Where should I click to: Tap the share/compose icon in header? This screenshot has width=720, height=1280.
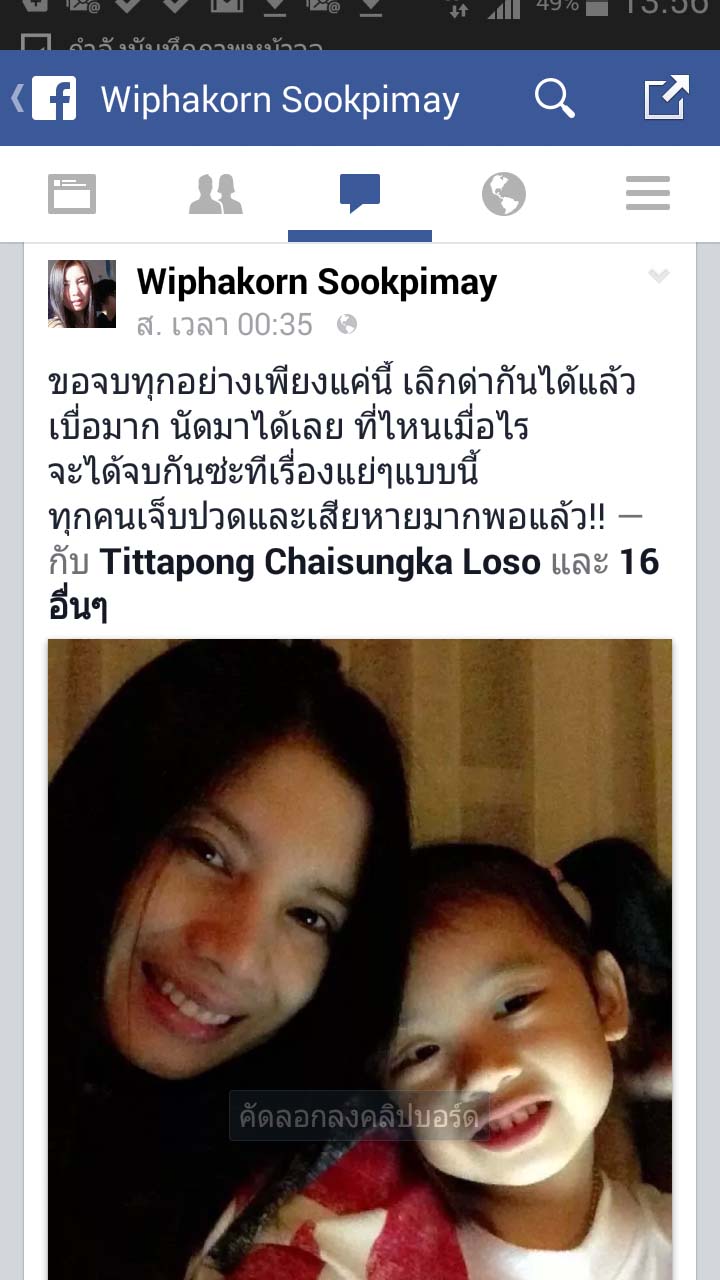[666, 98]
